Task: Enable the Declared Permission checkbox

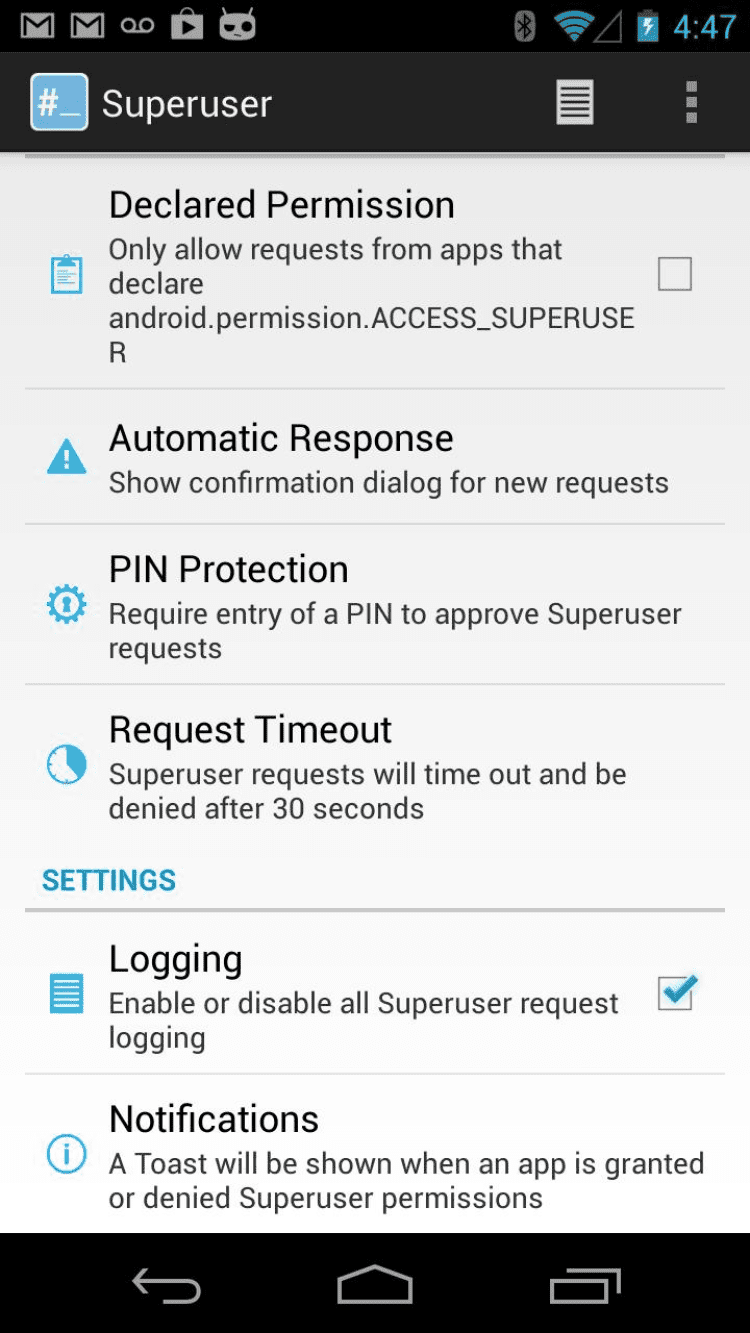Action: (674, 274)
